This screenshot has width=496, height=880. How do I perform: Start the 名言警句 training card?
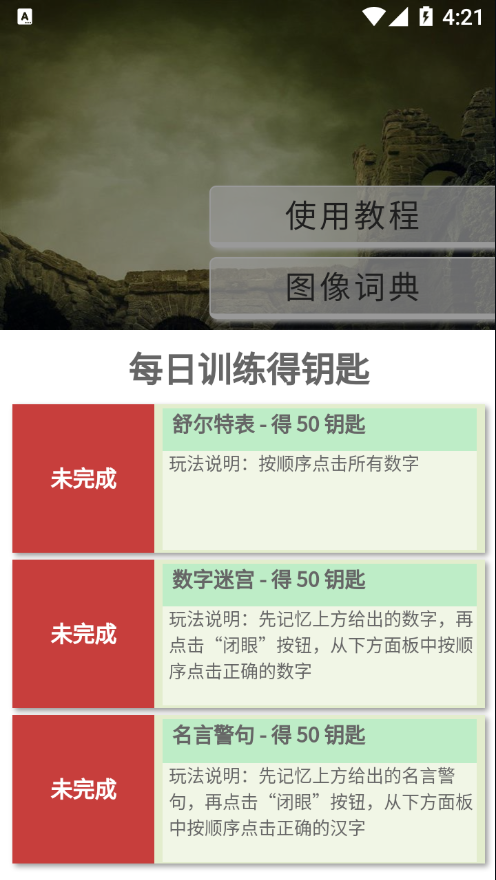pyautogui.click(x=248, y=789)
